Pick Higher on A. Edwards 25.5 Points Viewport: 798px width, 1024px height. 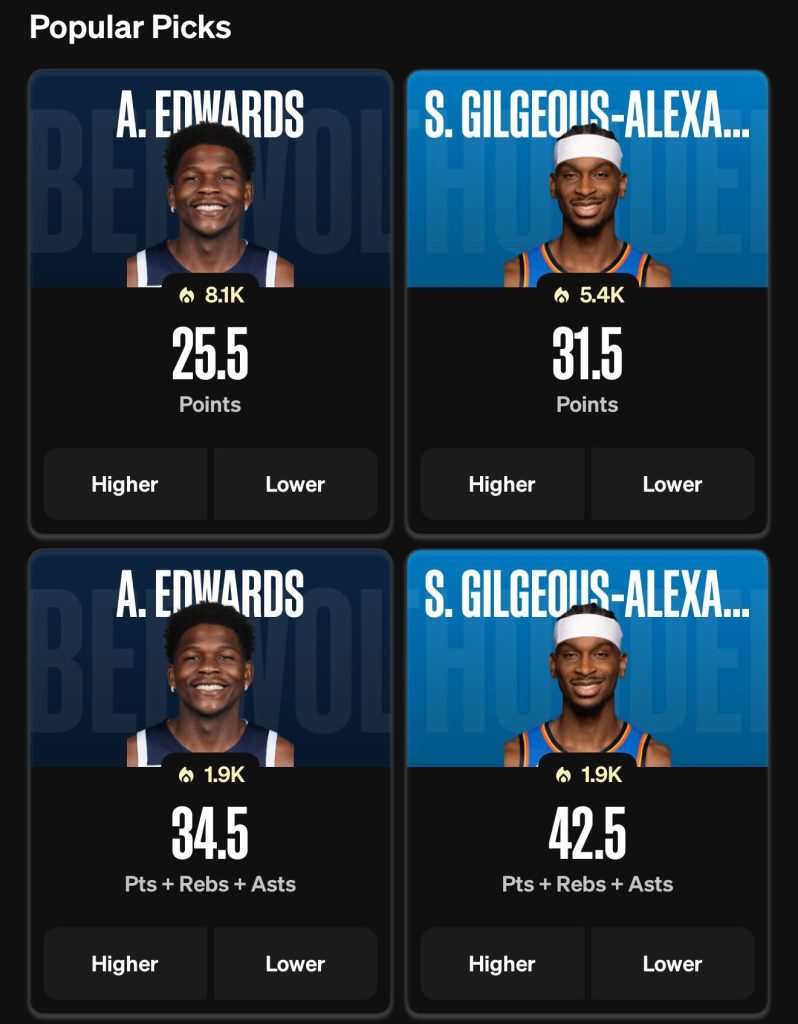(125, 484)
